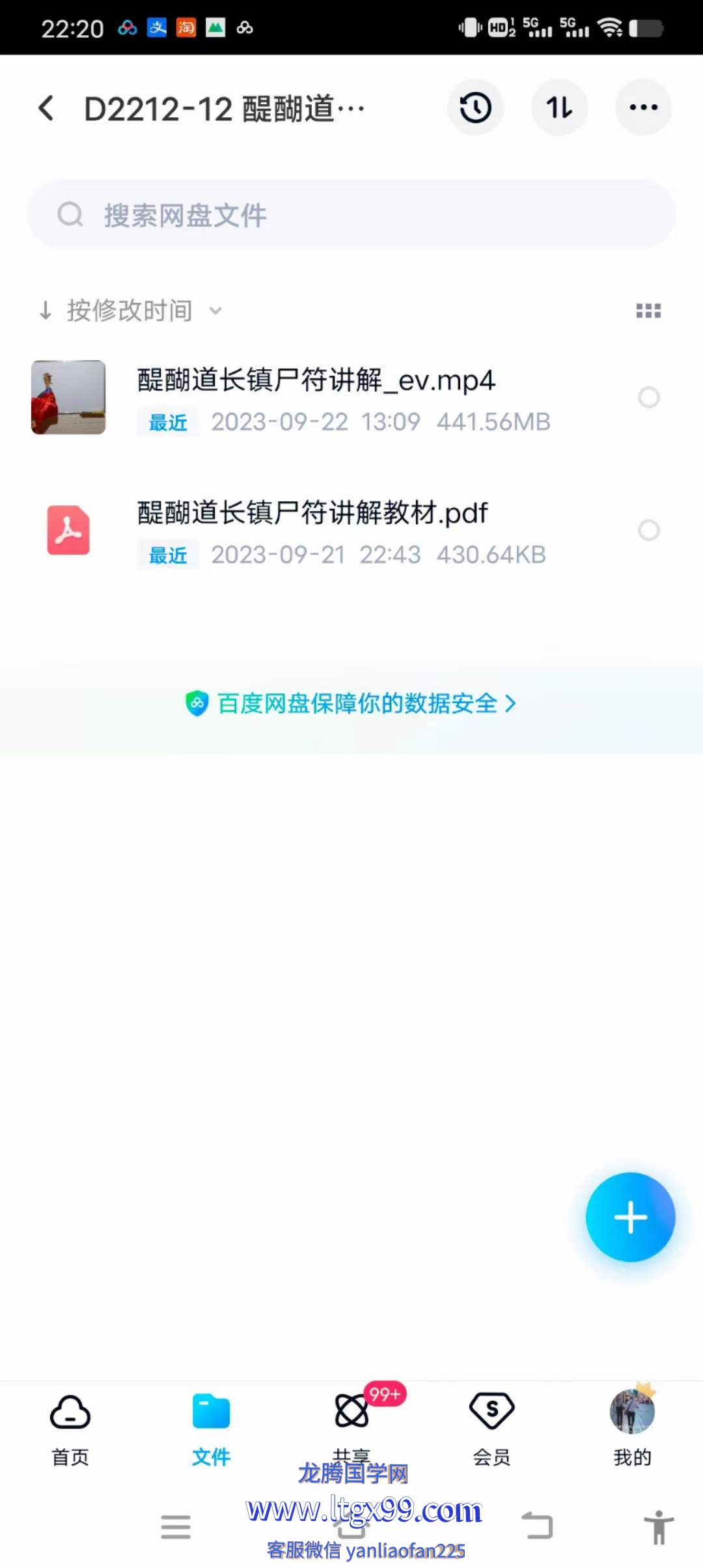Select the circle next to 醍醐道长镇尸符讲解教材.pdf

(648, 530)
